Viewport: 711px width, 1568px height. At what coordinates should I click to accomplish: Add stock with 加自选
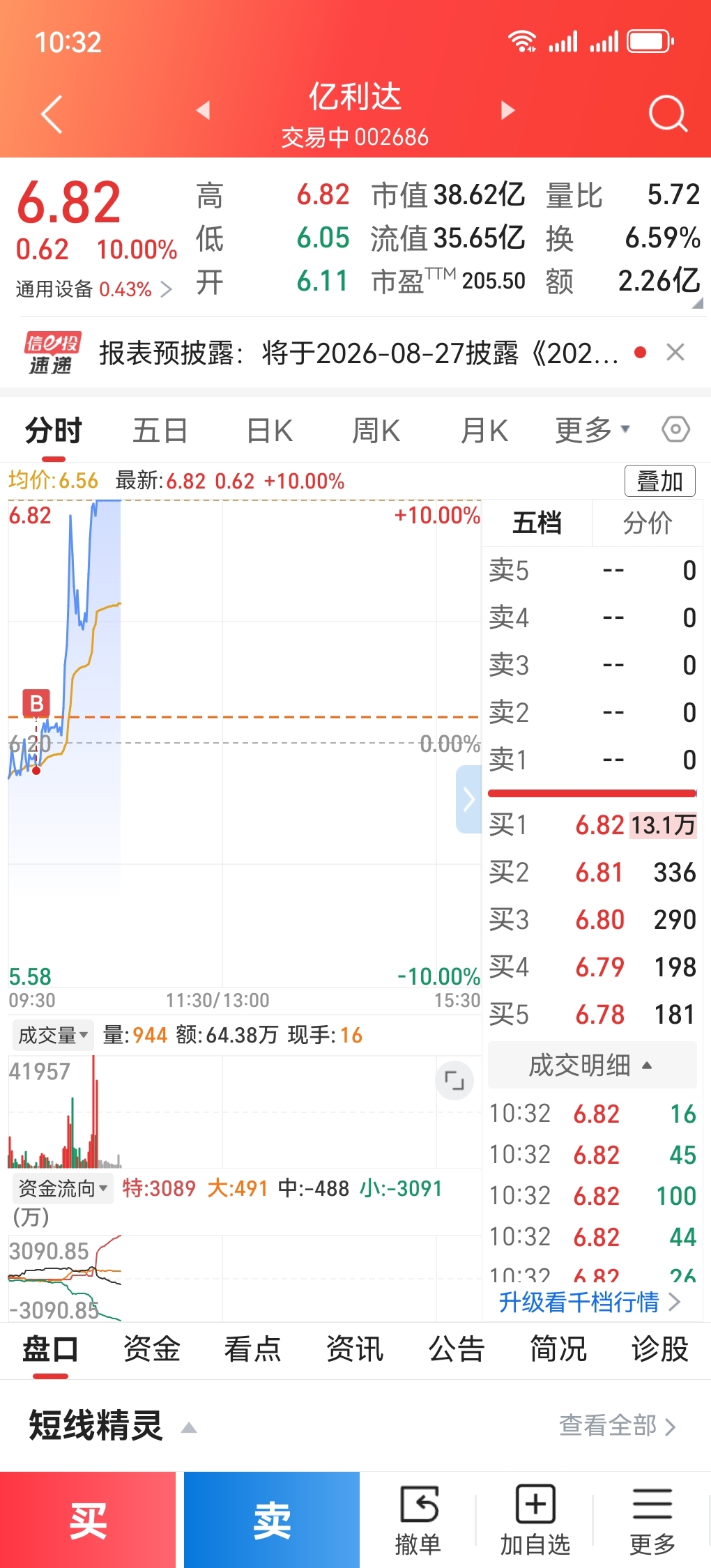pyautogui.click(x=535, y=1520)
